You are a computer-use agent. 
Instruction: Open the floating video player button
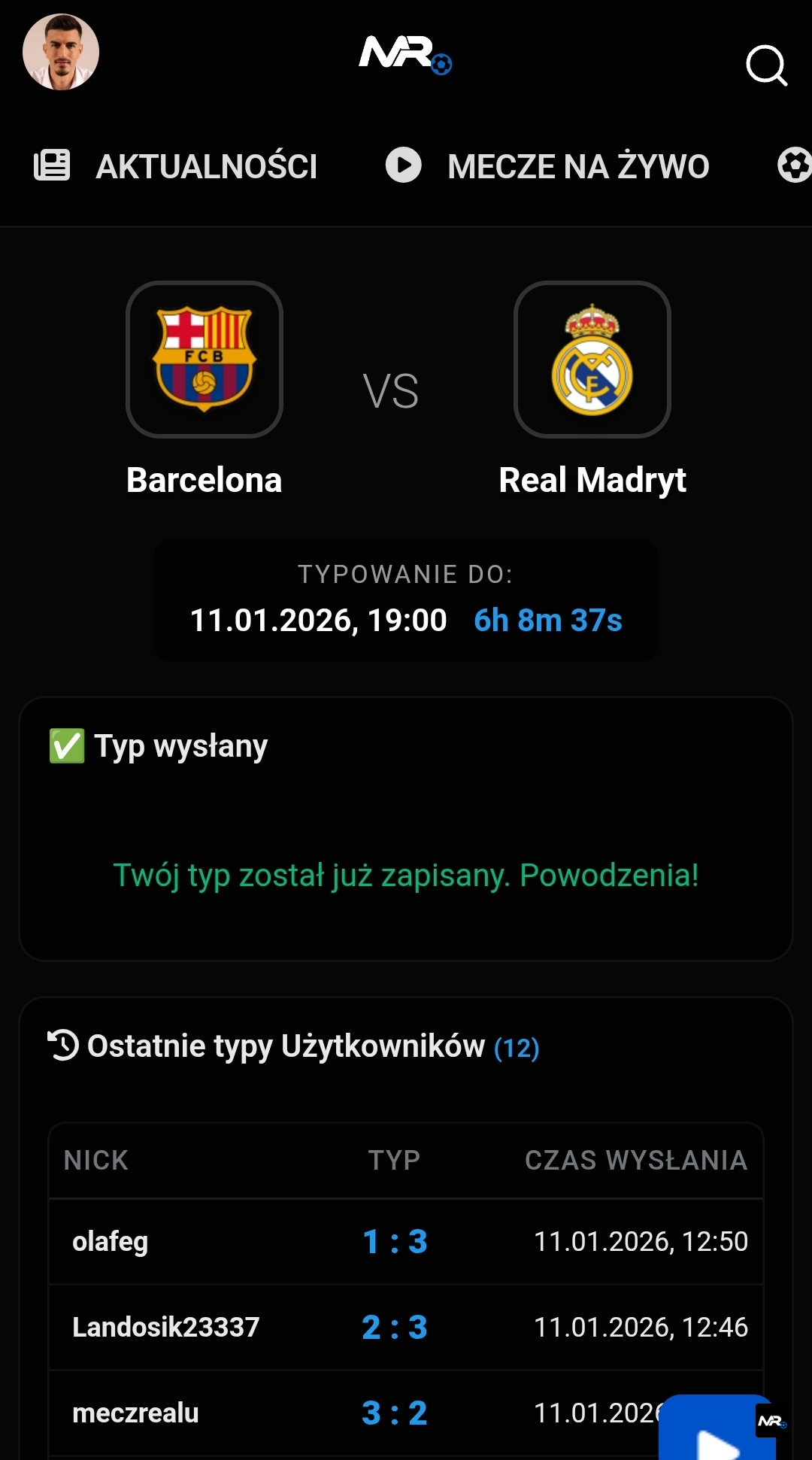pos(716,1433)
